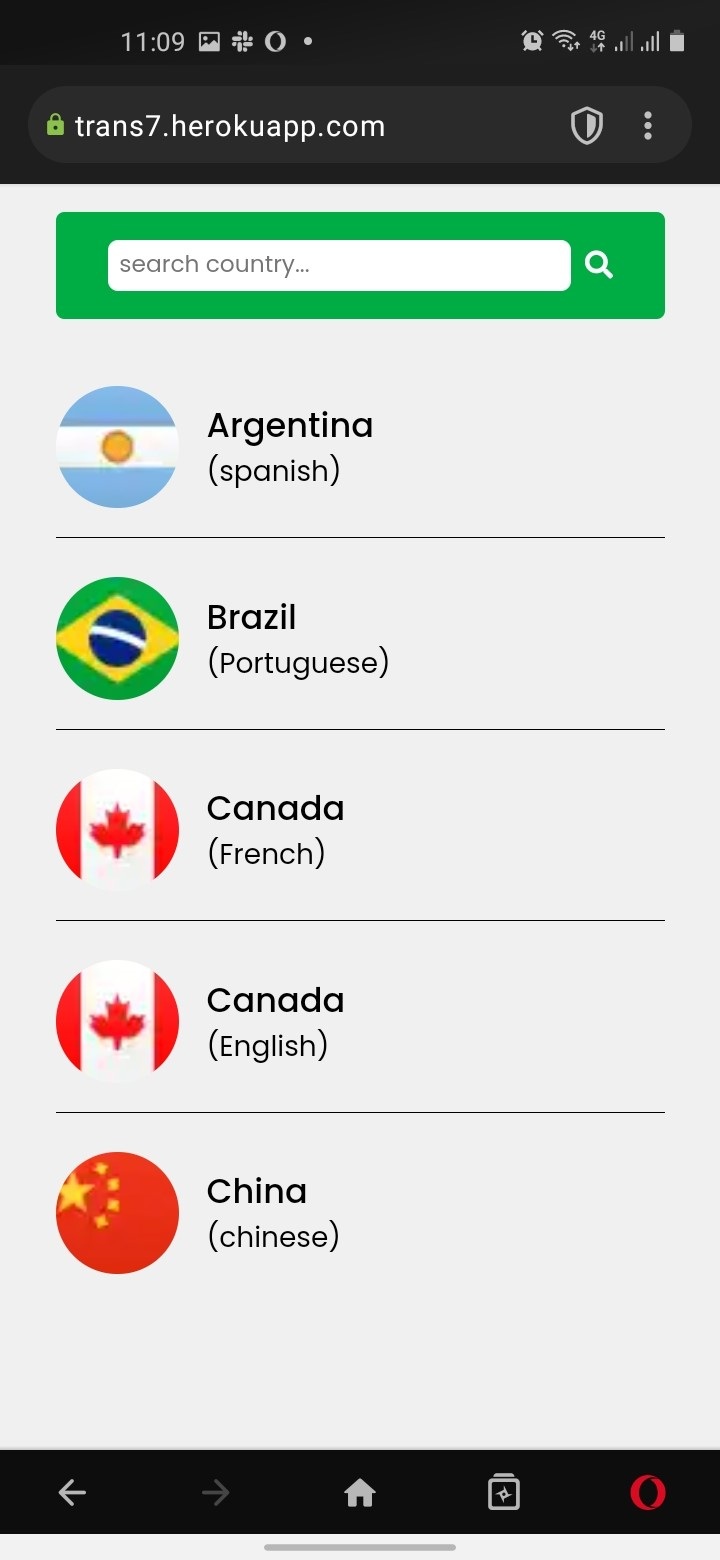The height and width of the screenshot is (1560, 720).
Task: Open Canada (French) entry
Action: pos(360,830)
